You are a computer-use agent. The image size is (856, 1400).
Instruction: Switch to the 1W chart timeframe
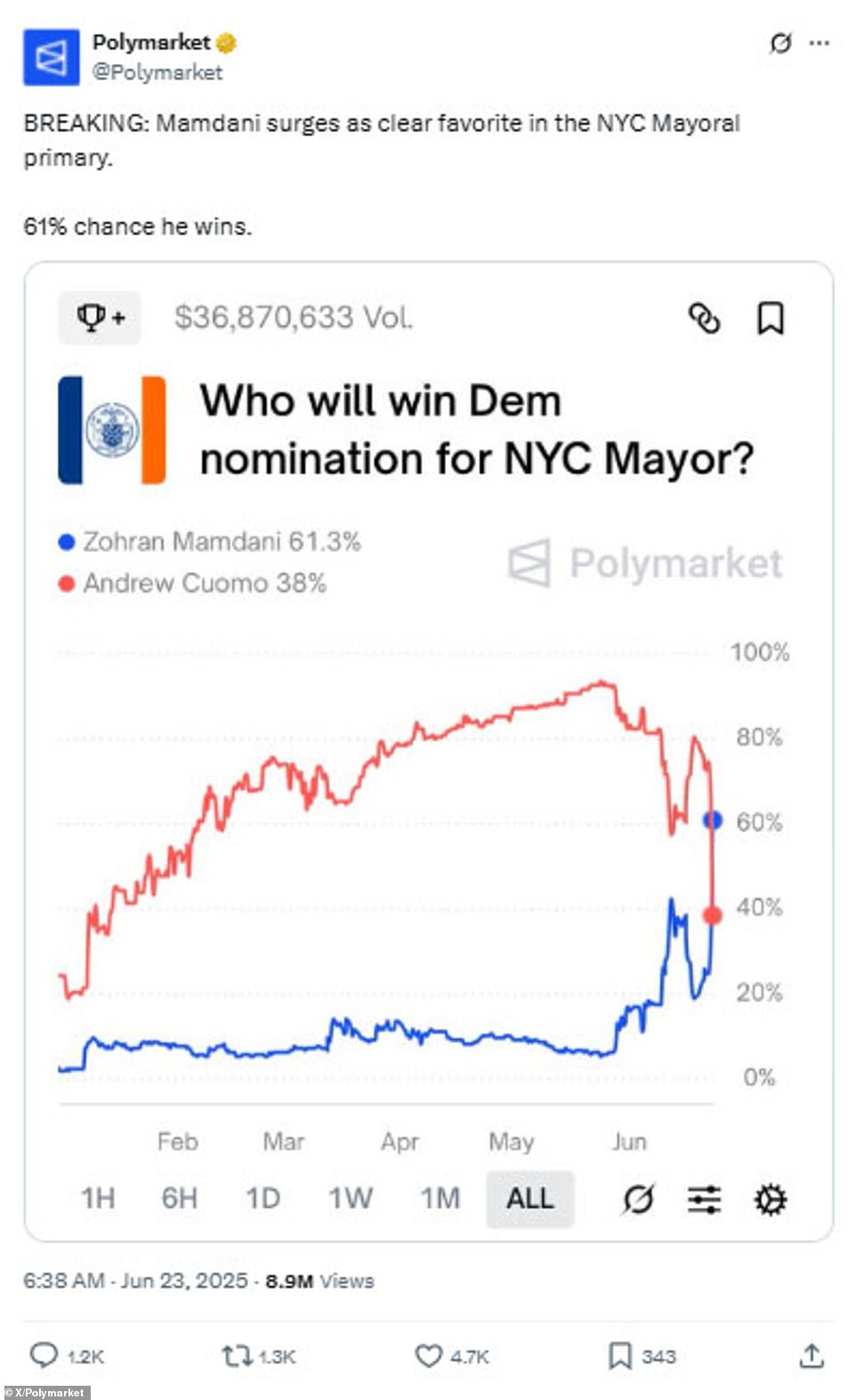(351, 1199)
